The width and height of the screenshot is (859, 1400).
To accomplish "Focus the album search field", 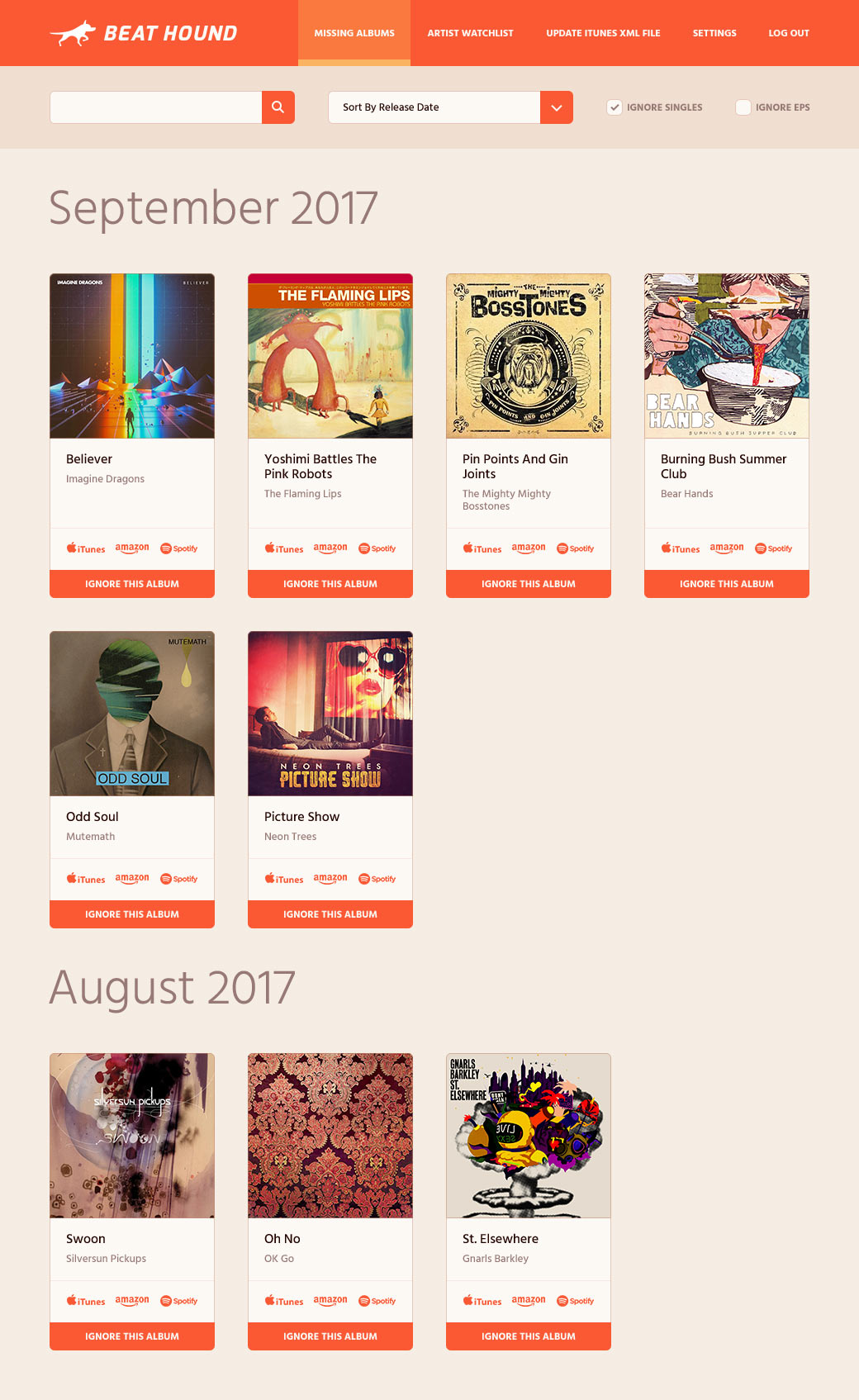I will tap(156, 107).
